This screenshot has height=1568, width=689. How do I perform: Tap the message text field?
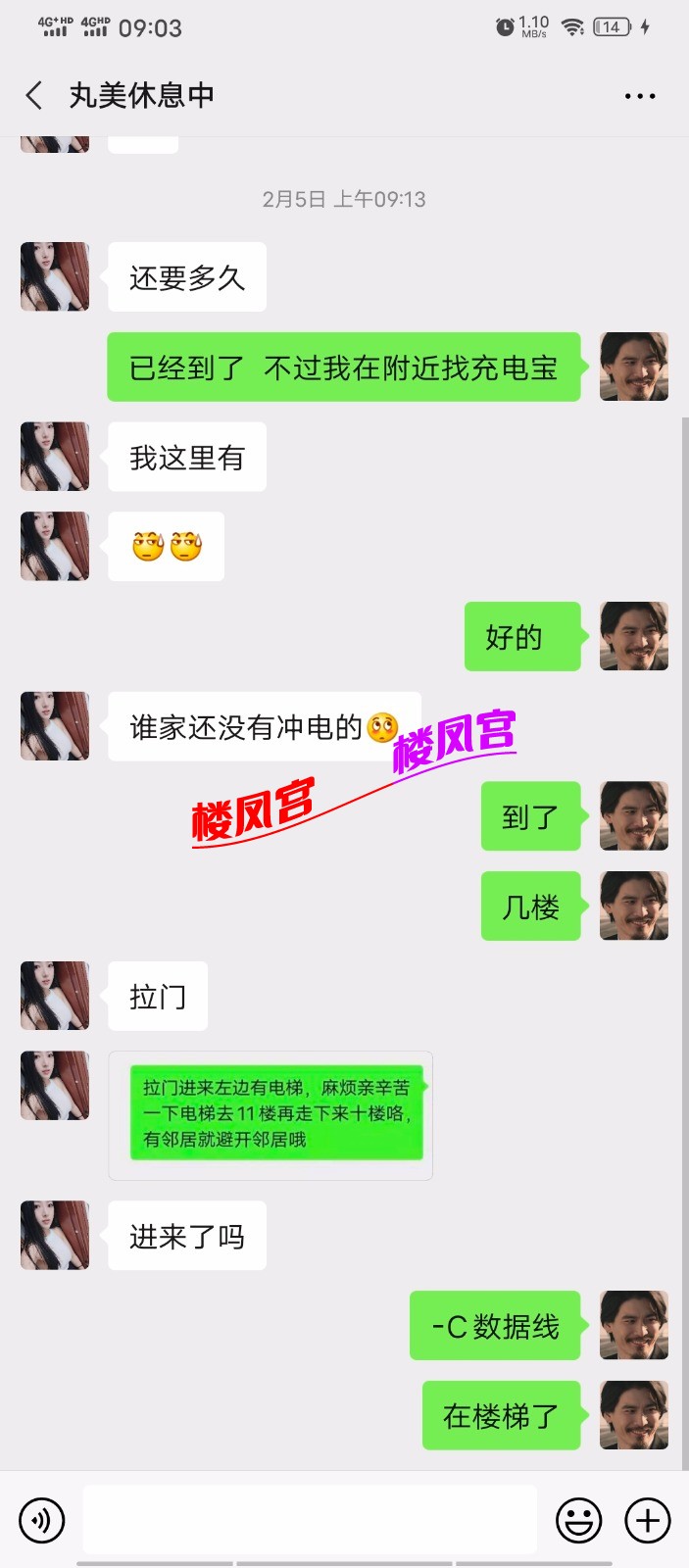(309, 1519)
